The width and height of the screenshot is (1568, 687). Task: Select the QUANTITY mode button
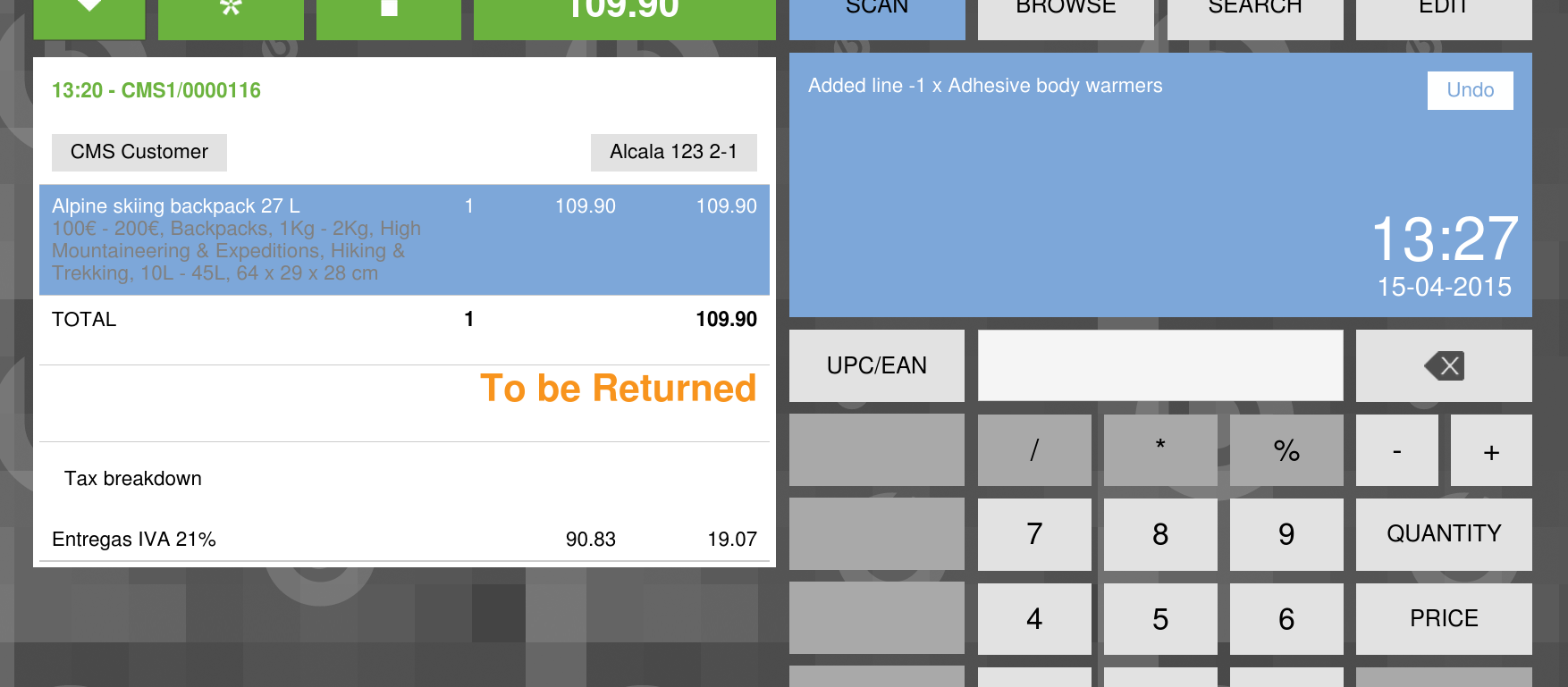pyautogui.click(x=1443, y=533)
